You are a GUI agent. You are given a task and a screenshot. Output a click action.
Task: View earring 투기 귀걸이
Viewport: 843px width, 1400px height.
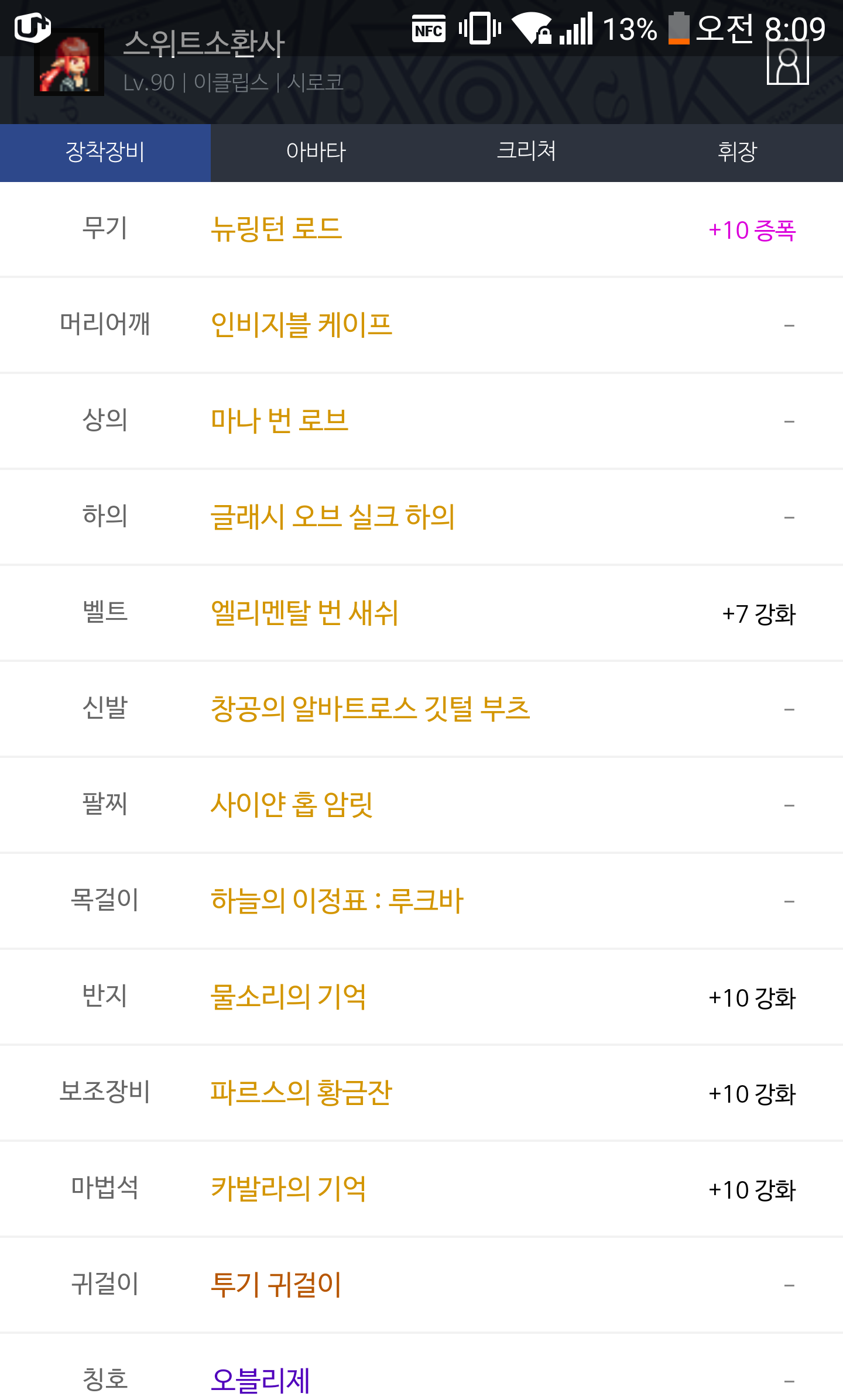click(276, 1285)
